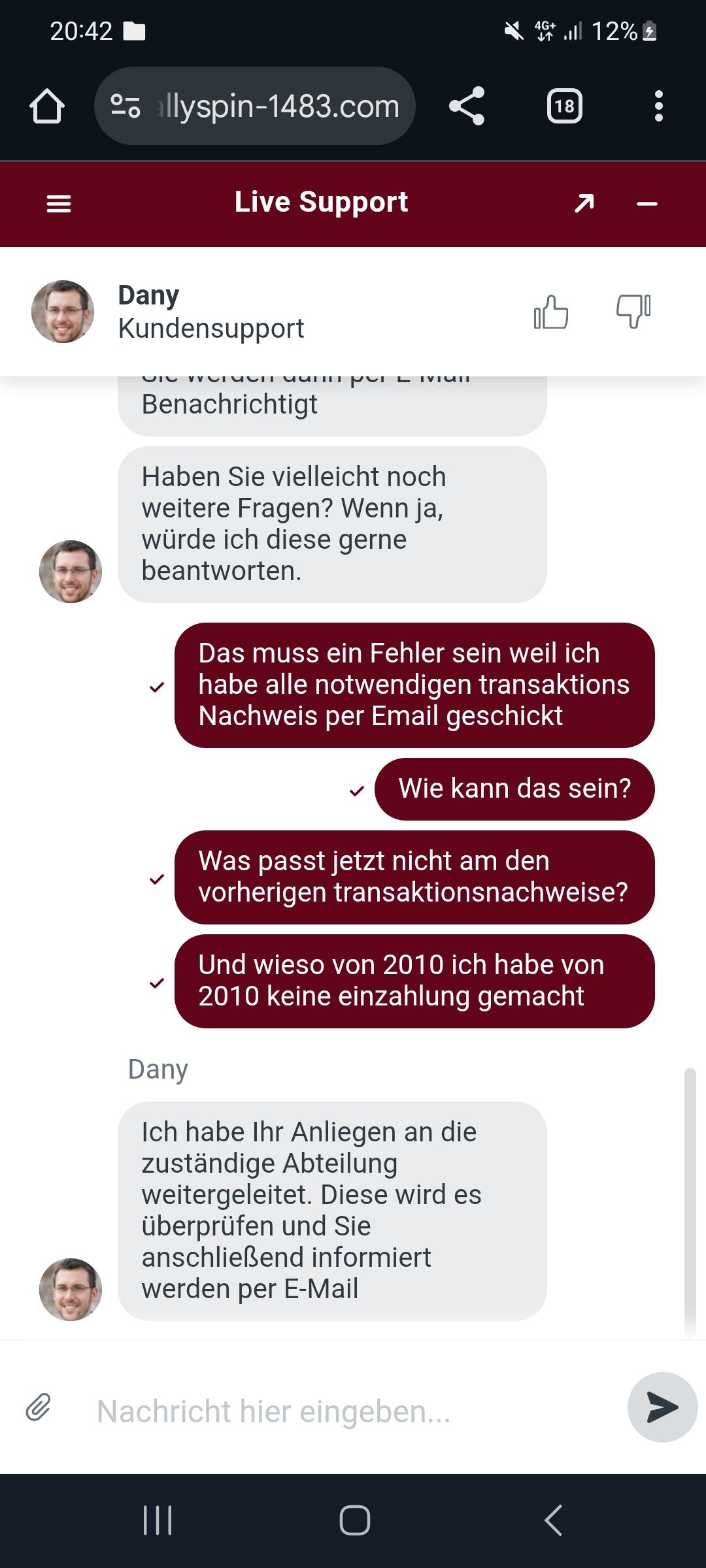Screen dimensions: 706x1568
Task: Share the current page from the browser
Action: pyautogui.click(x=467, y=106)
